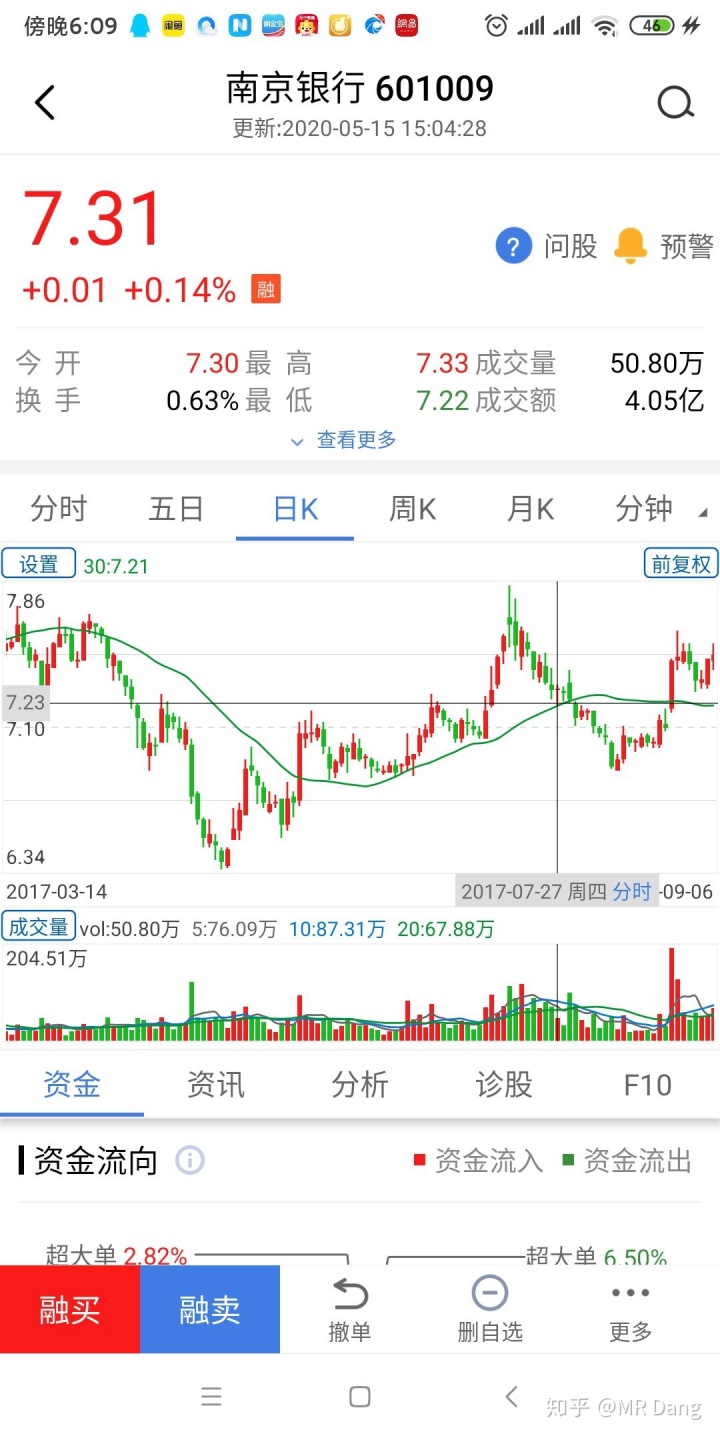
Task: Tap the 成交量 indicator button
Action: [x=39, y=927]
